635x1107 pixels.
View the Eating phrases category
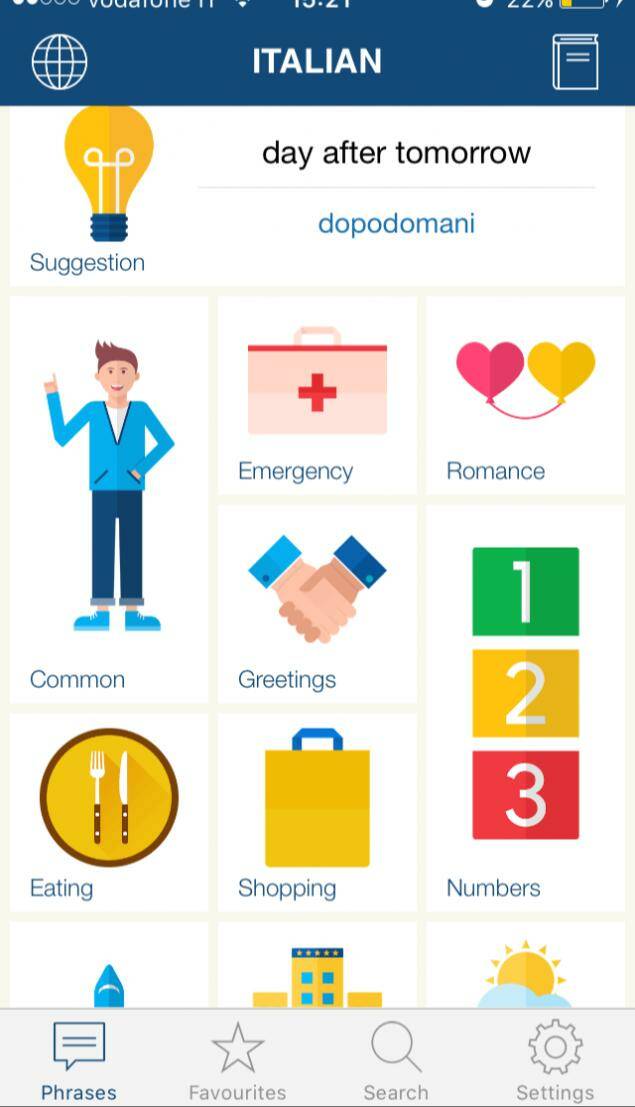[x=109, y=812]
